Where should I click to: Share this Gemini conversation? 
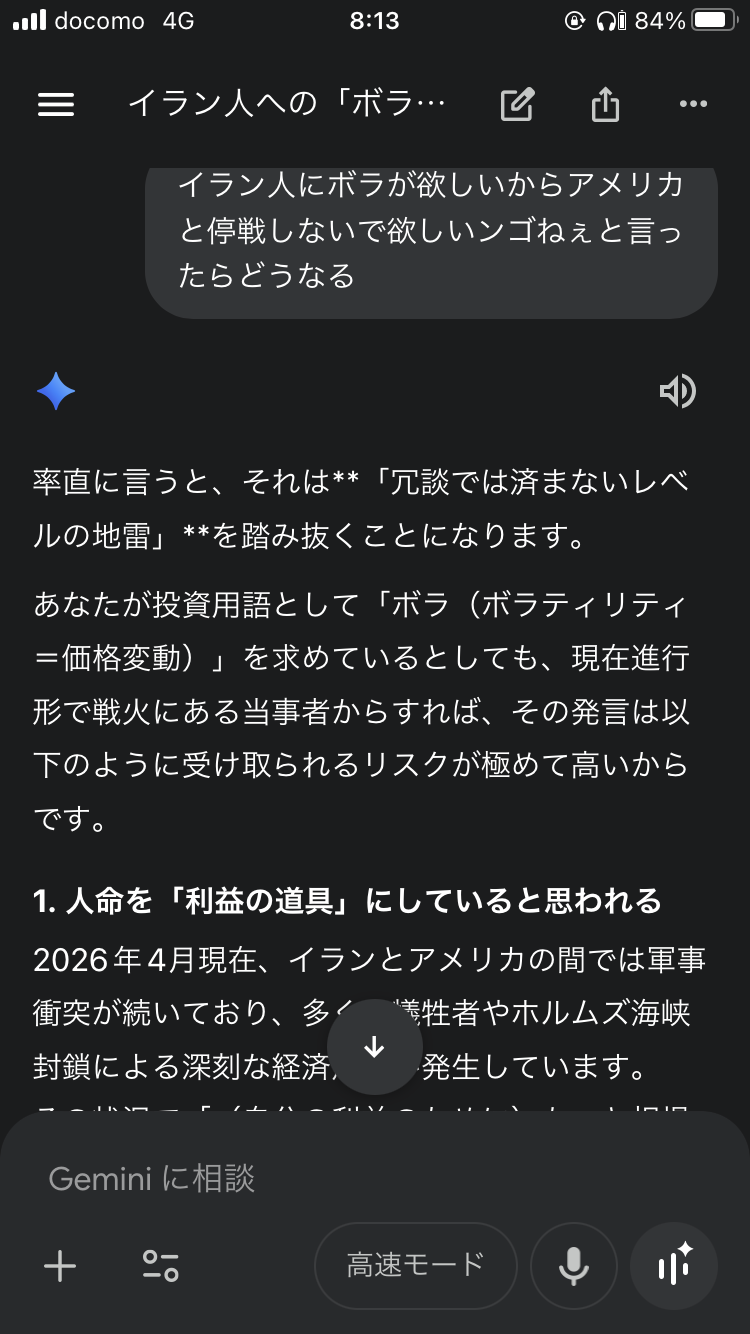pos(605,104)
